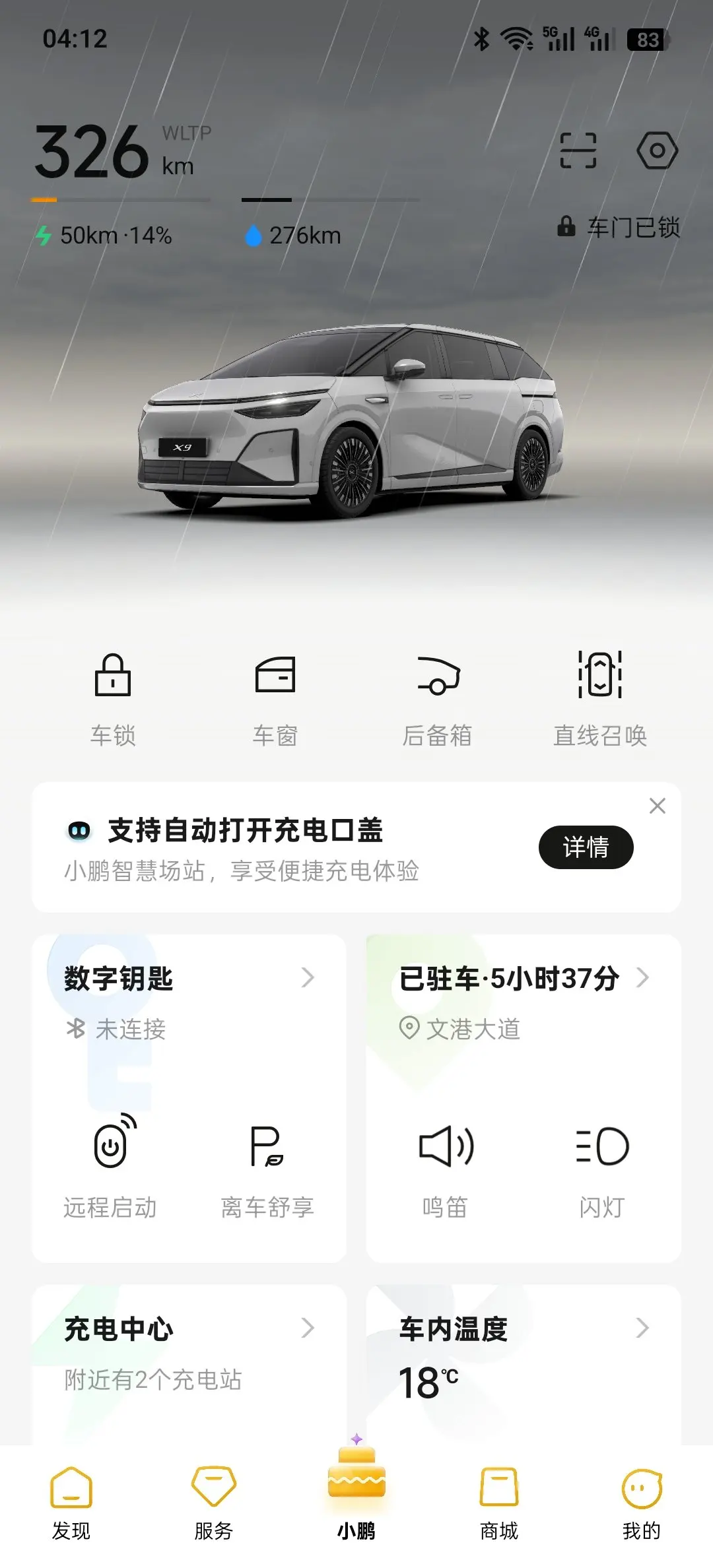Dismiss the charging port cover banner

click(x=657, y=806)
